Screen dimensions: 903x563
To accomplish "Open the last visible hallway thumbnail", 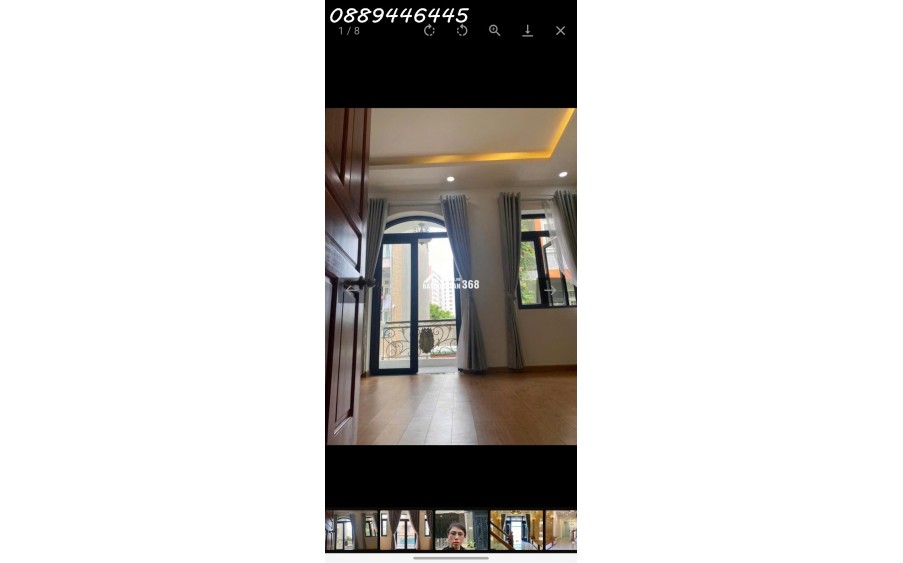I will pos(561,530).
